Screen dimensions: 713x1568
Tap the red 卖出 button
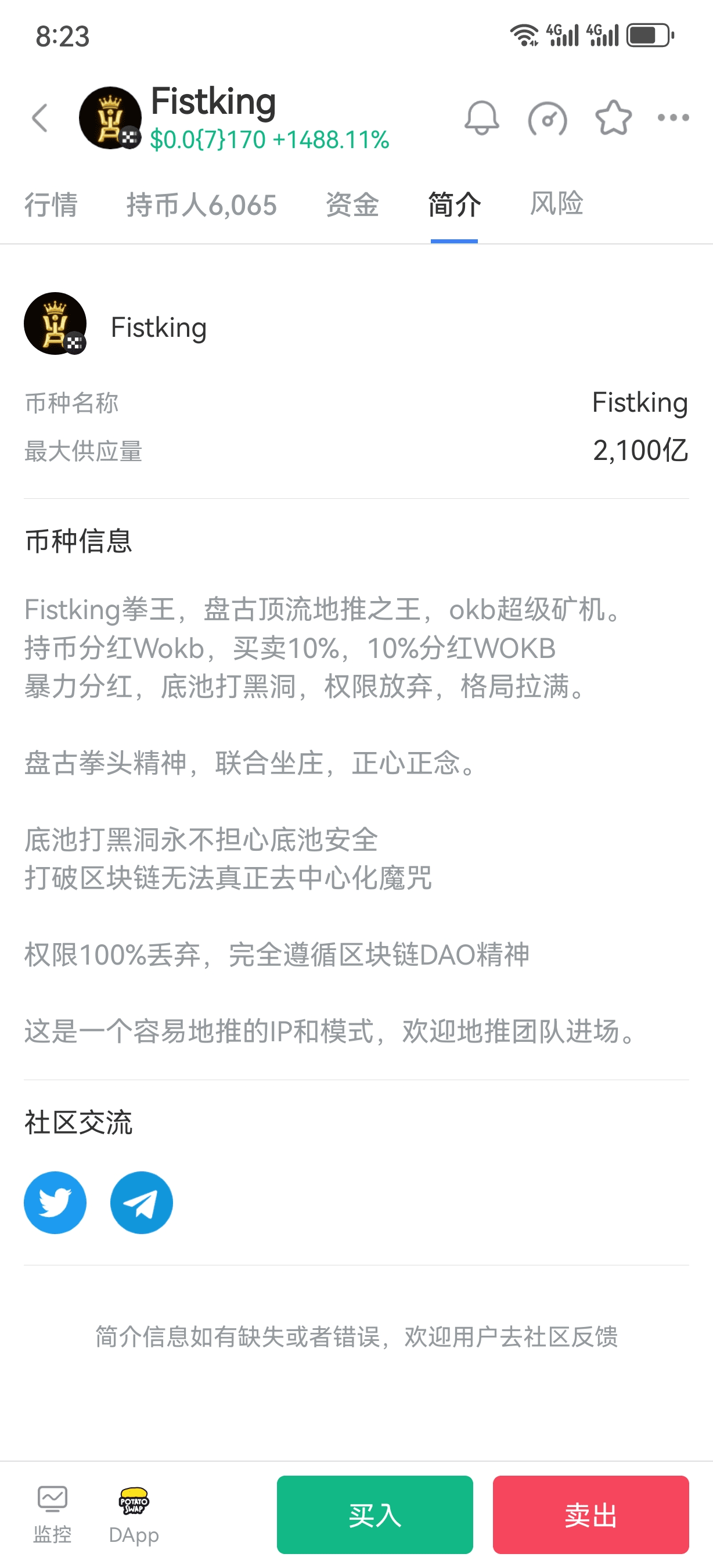tap(590, 1514)
